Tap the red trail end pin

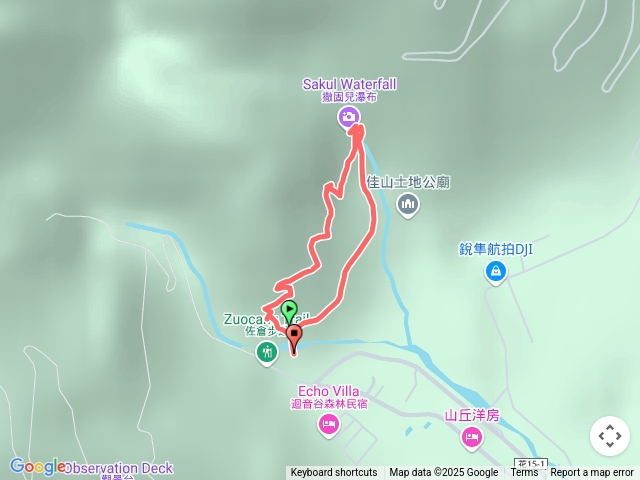click(294, 335)
